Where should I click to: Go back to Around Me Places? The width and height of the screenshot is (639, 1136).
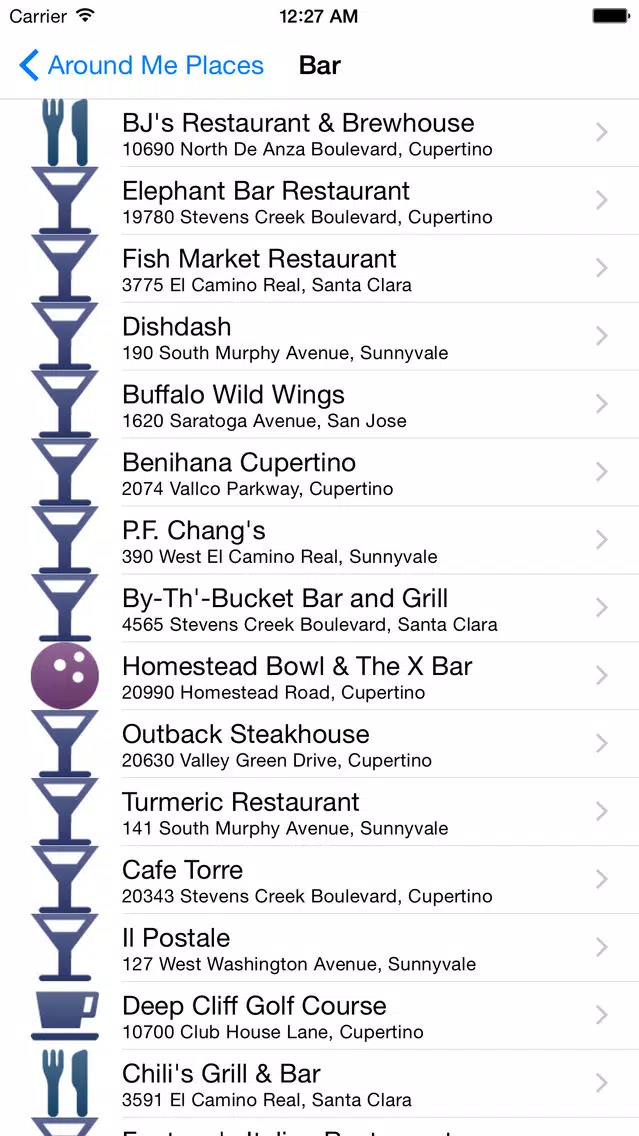pos(141,65)
